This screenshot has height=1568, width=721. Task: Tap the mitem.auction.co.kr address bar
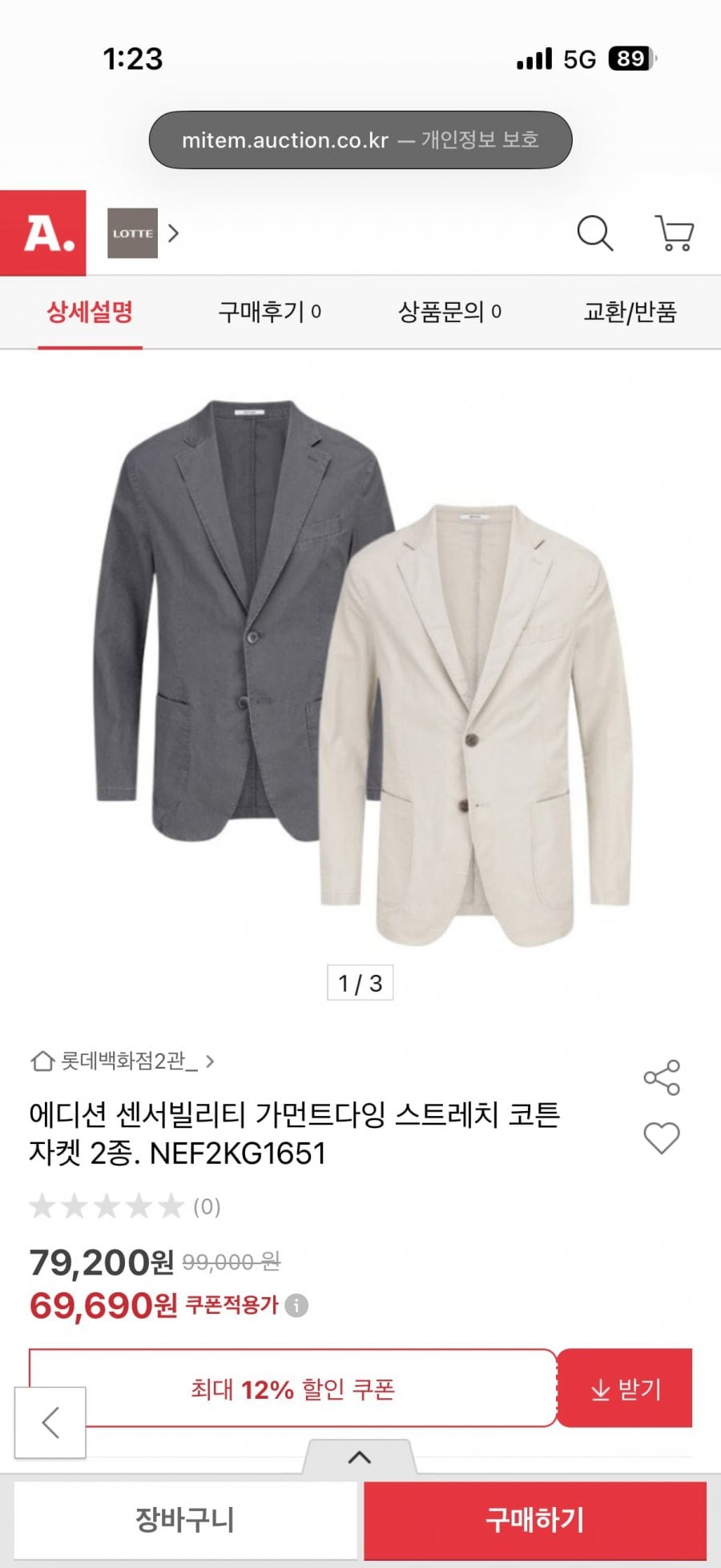360,140
